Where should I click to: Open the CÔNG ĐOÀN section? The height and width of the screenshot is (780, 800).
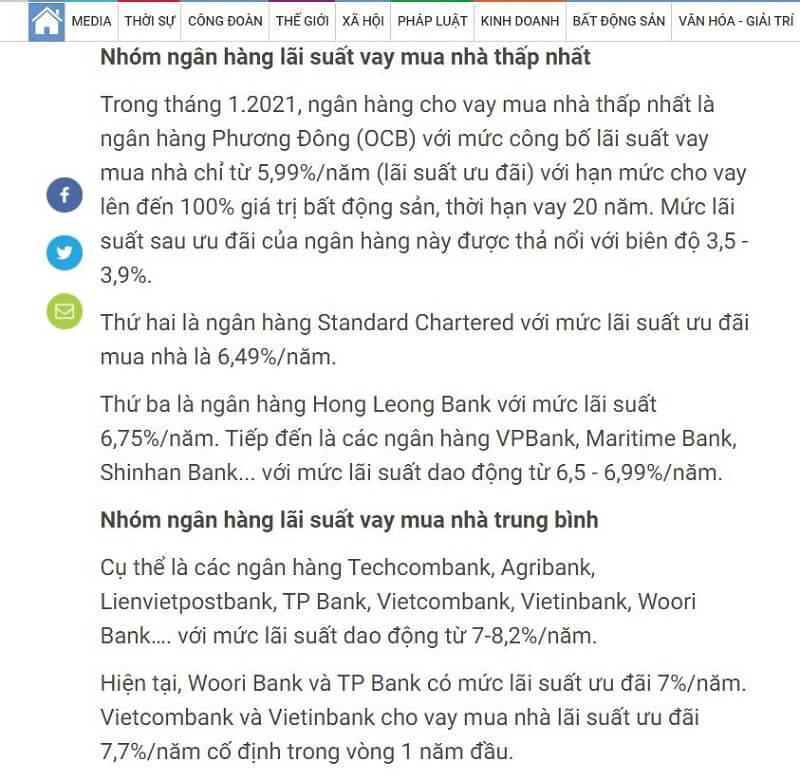click(225, 21)
